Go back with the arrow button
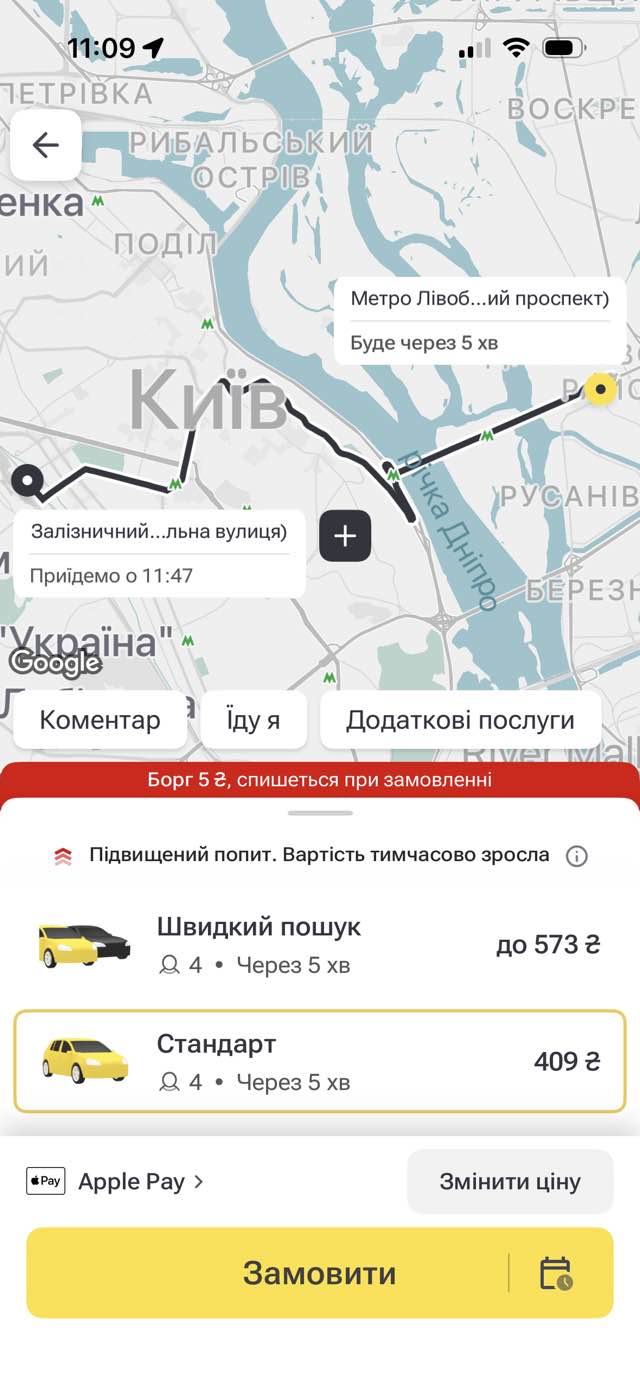Image resolution: width=640 pixels, height=1387 pixels. point(46,145)
